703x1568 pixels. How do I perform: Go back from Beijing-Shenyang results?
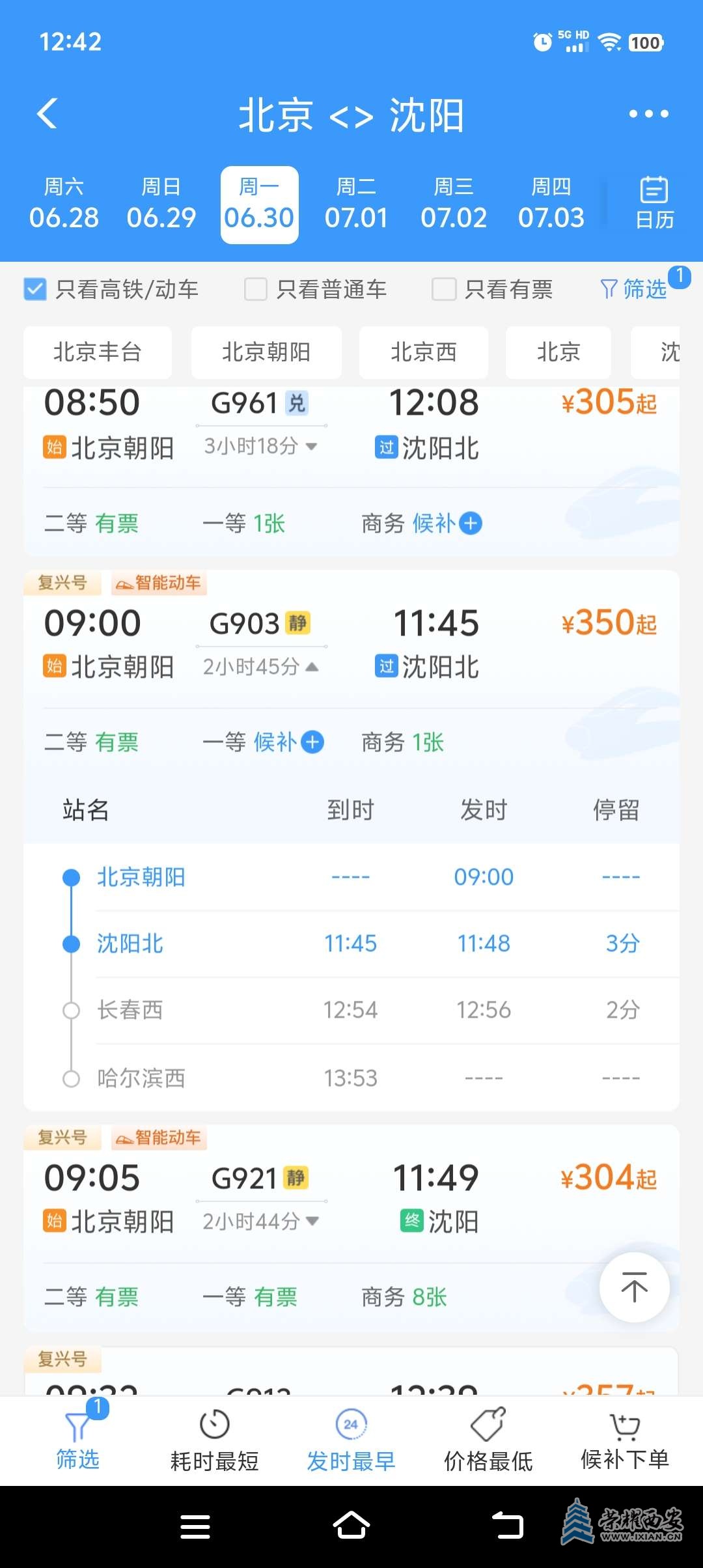(x=48, y=114)
